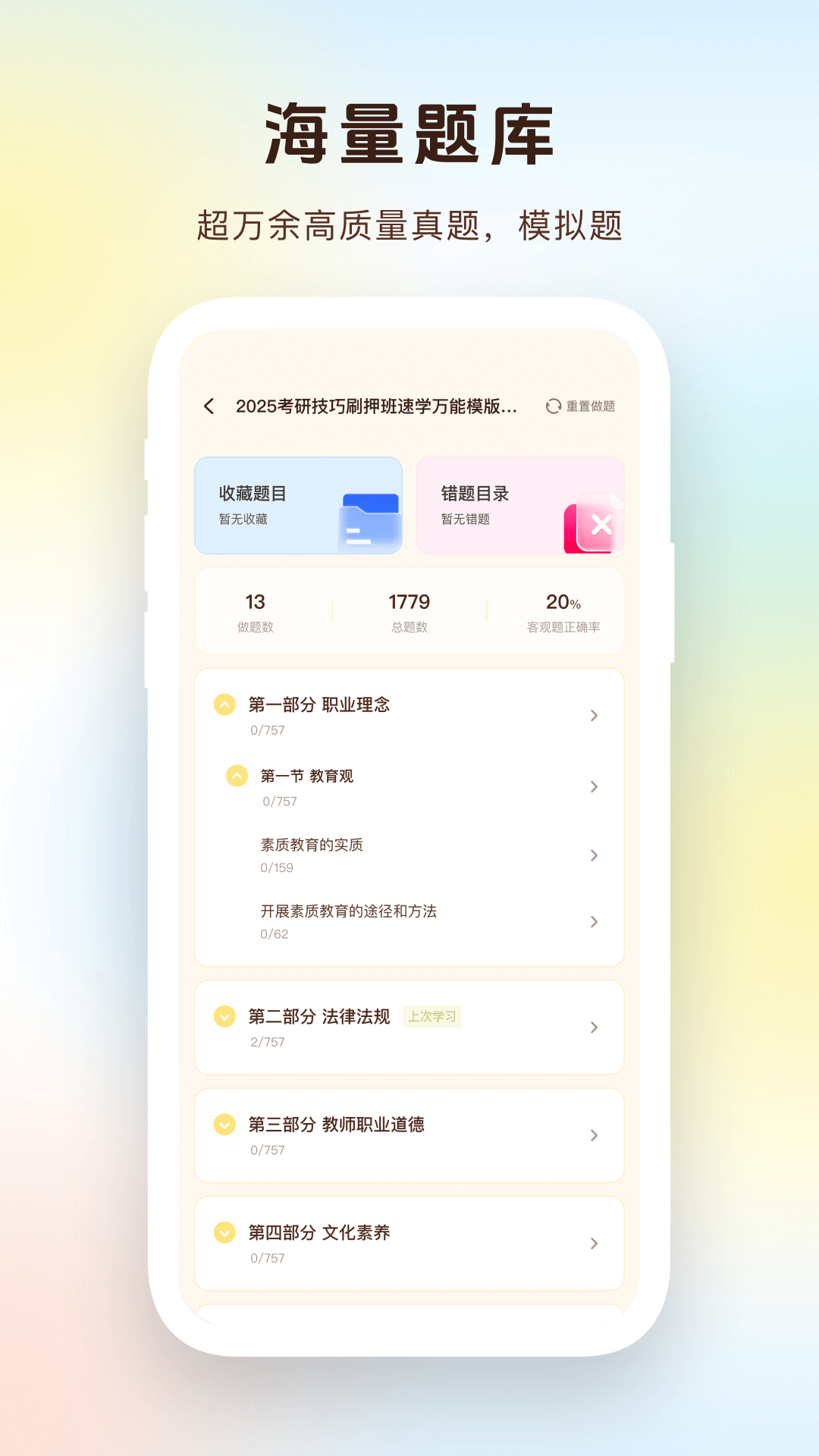The image size is (819, 1456).
Task: Open the 收藏题目 collection card
Action: 298,505
